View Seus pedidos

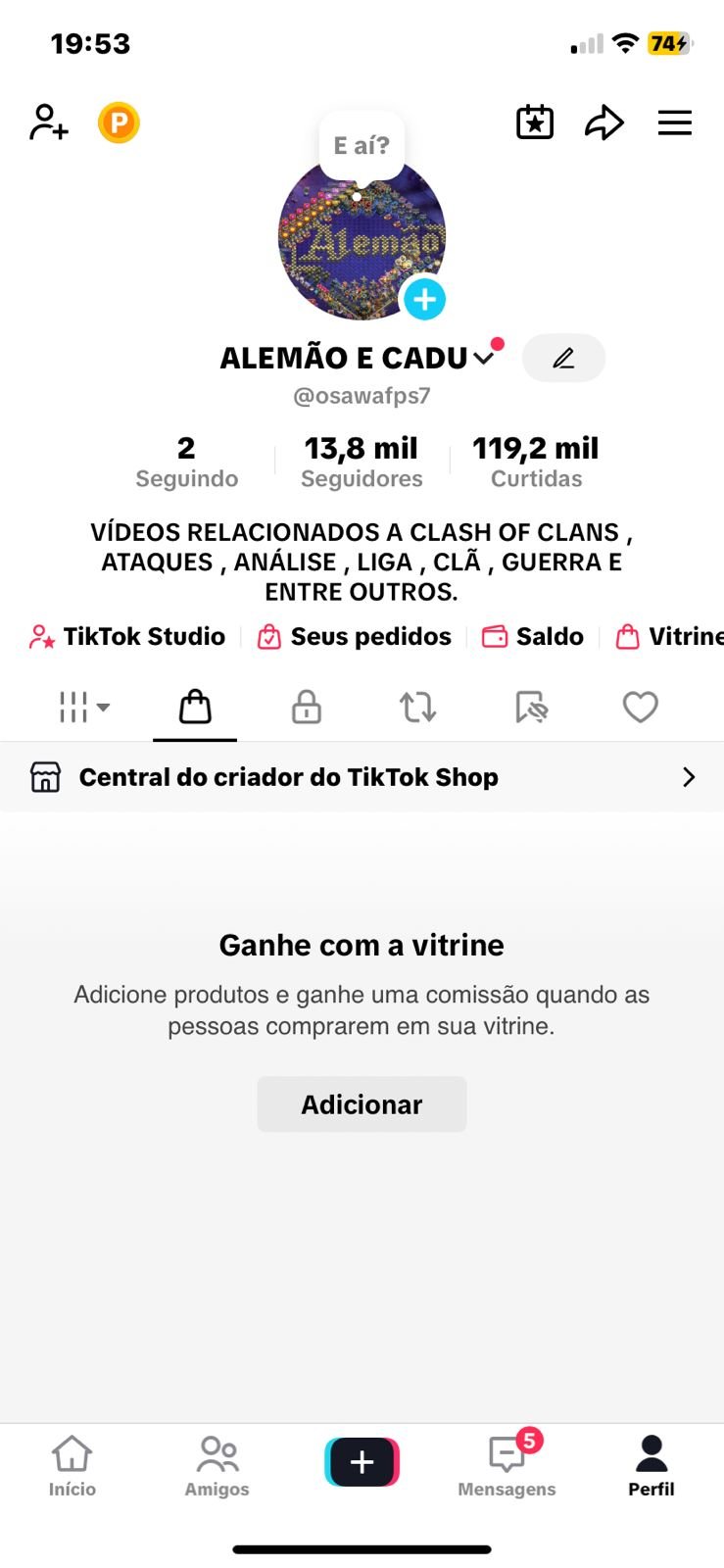coord(355,637)
